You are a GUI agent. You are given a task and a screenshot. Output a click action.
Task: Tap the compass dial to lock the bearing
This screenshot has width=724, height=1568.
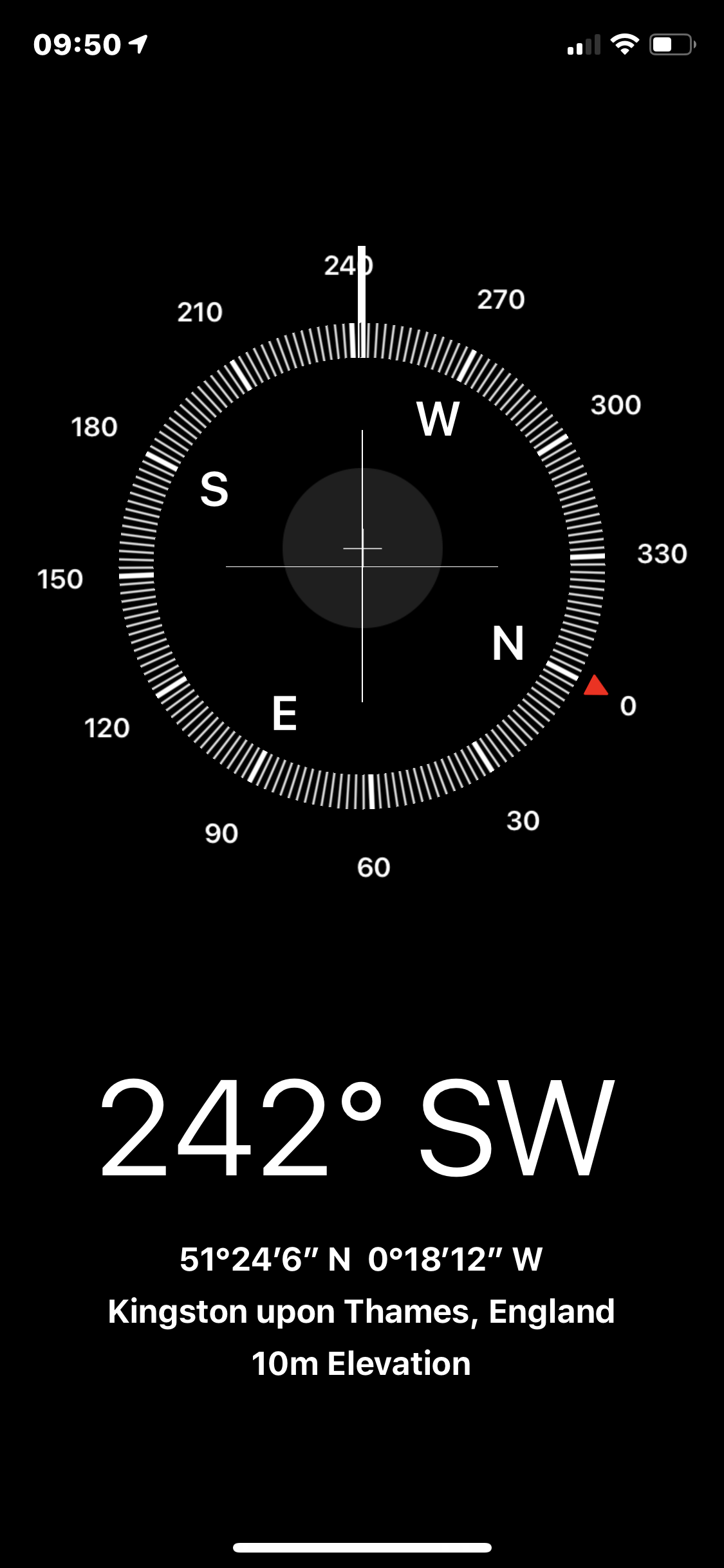(x=362, y=566)
